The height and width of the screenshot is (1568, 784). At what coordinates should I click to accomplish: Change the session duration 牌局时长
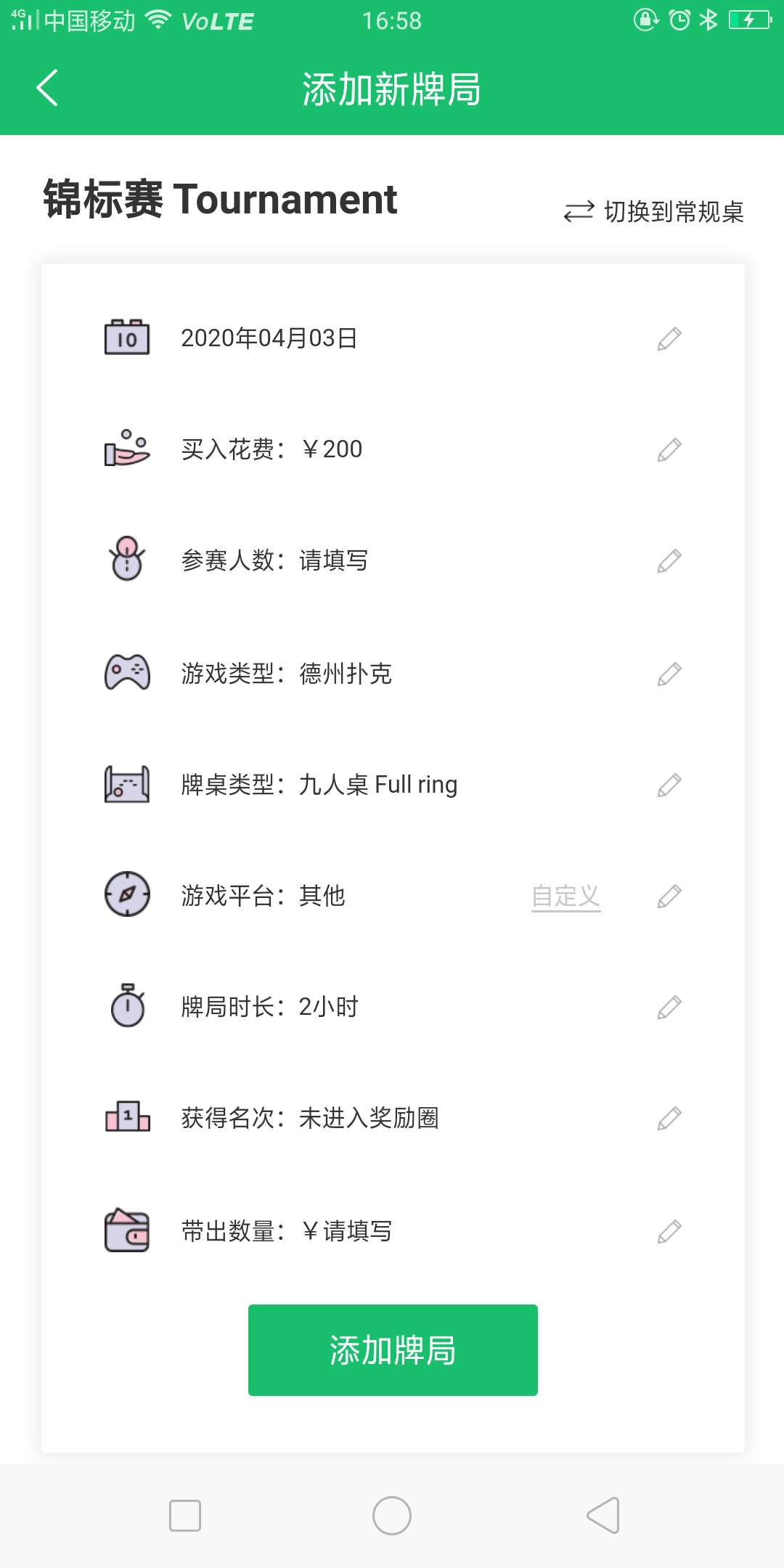click(393, 1007)
